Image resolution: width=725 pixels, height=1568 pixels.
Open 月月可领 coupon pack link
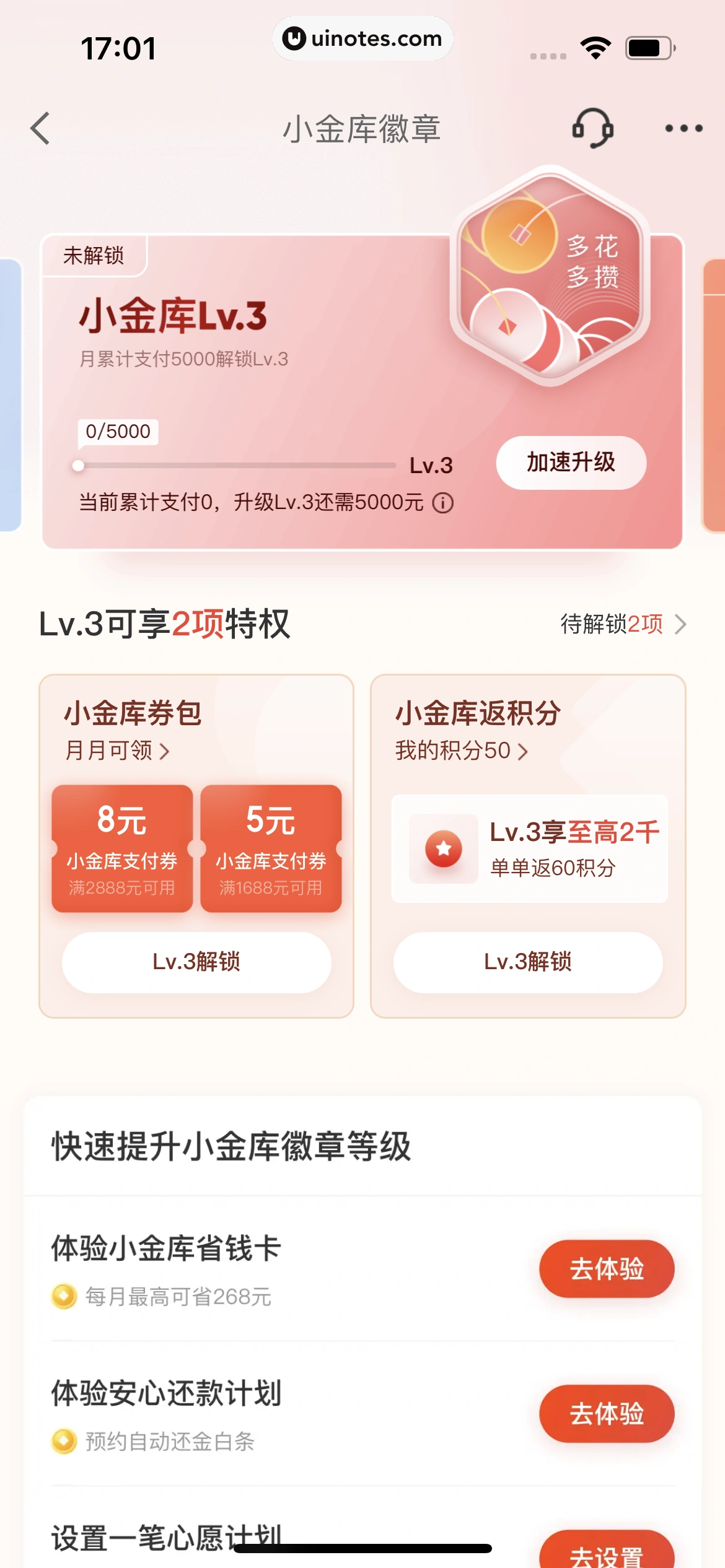[117, 751]
